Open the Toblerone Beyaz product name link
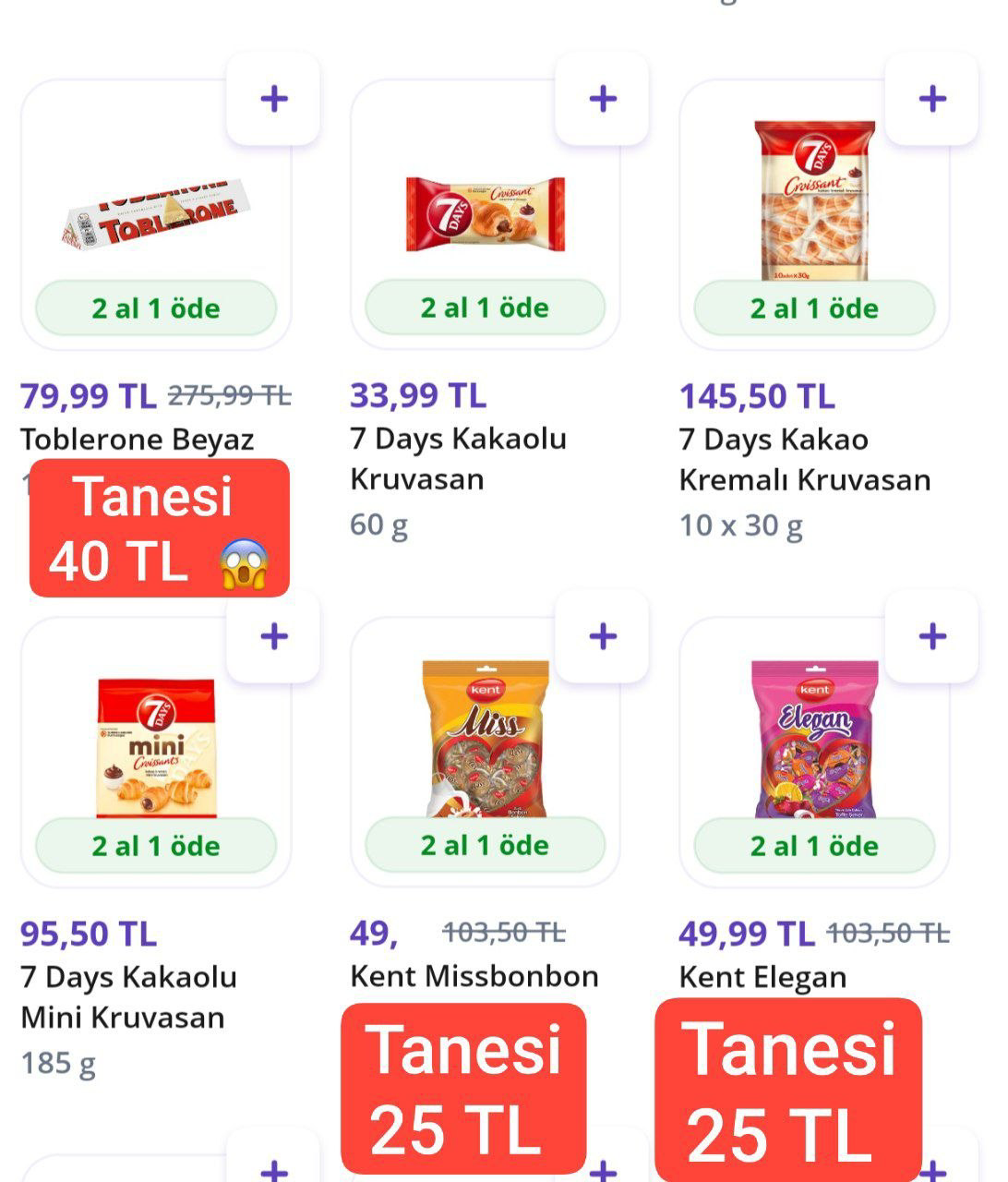This screenshot has height=1182, width=1008. click(137, 440)
